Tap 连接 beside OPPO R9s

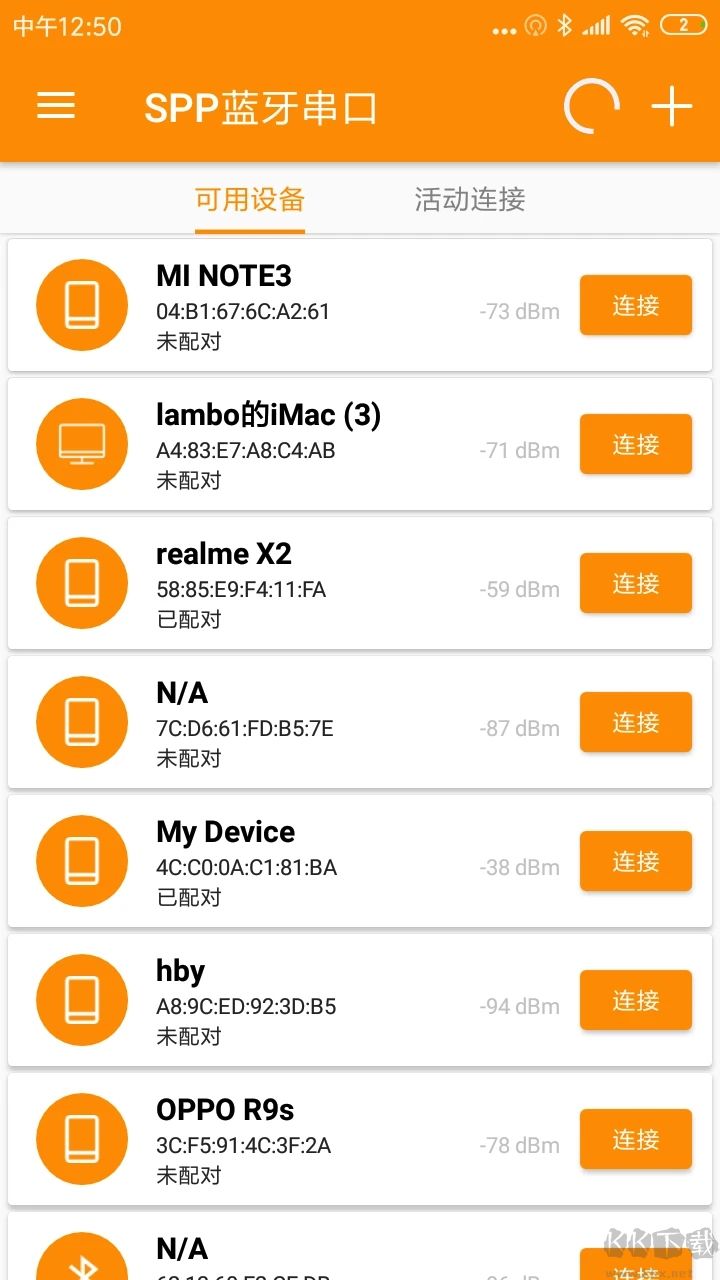636,1139
